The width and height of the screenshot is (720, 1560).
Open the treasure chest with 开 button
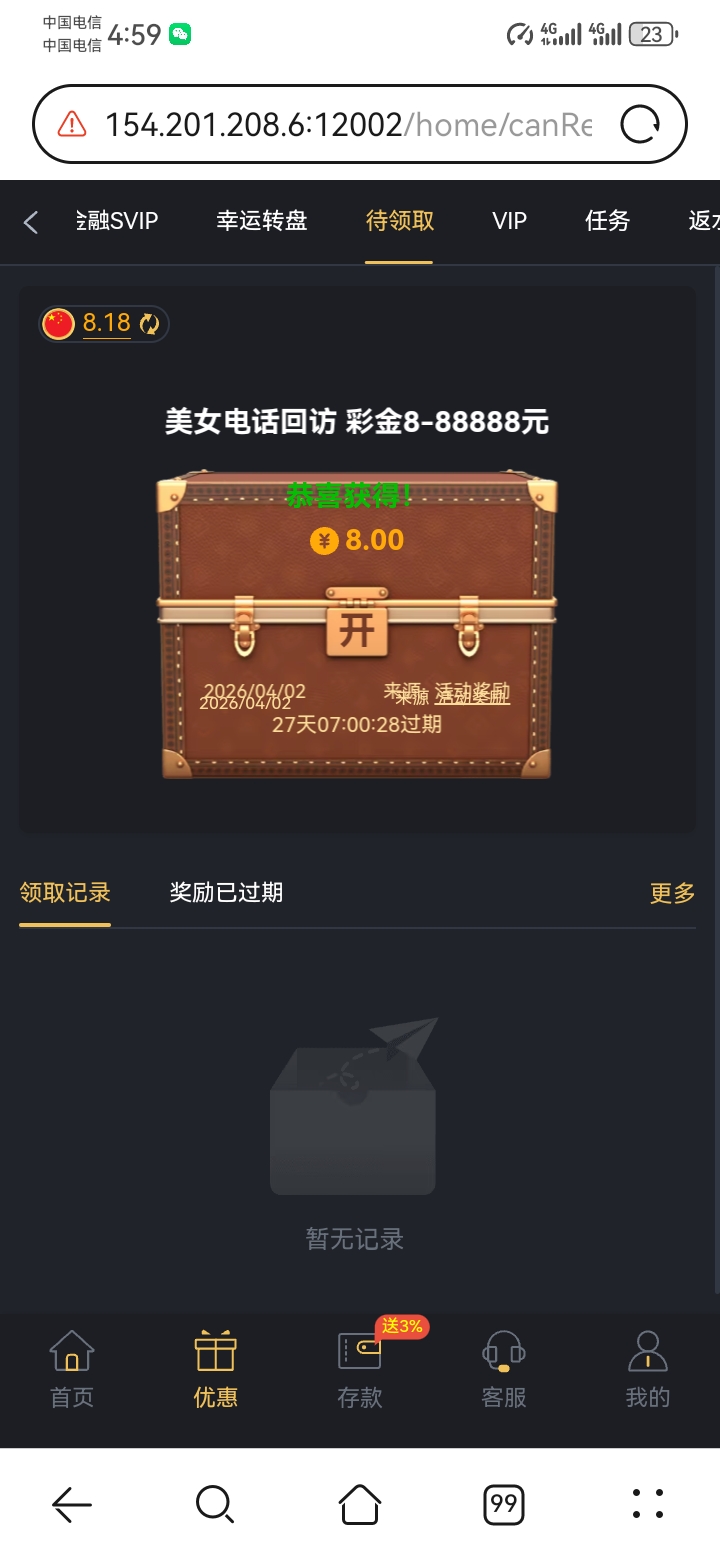pyautogui.click(x=357, y=630)
